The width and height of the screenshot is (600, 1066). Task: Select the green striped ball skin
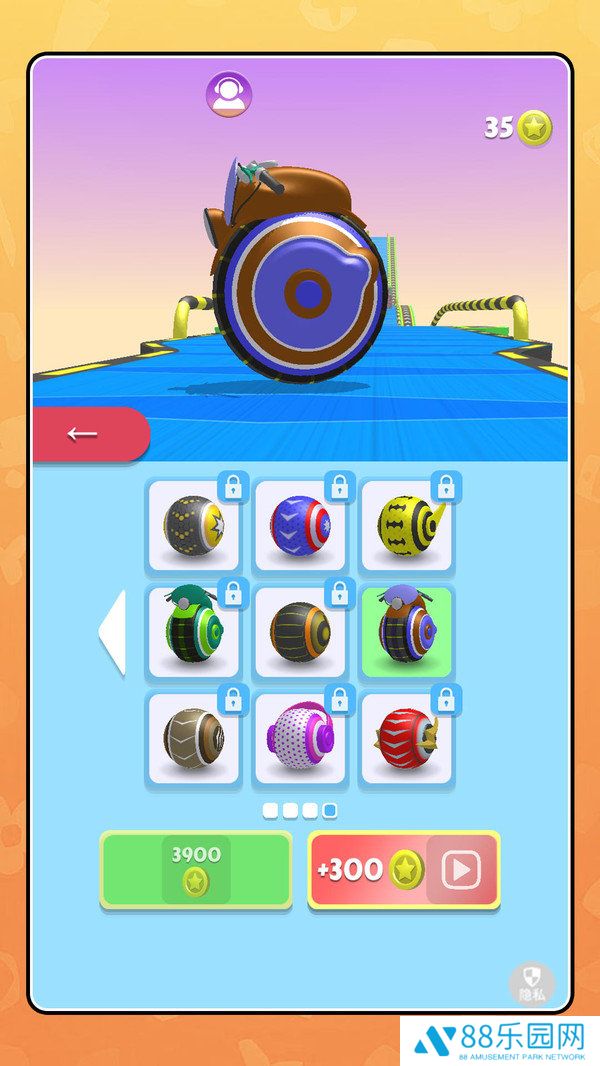[x=193, y=632]
